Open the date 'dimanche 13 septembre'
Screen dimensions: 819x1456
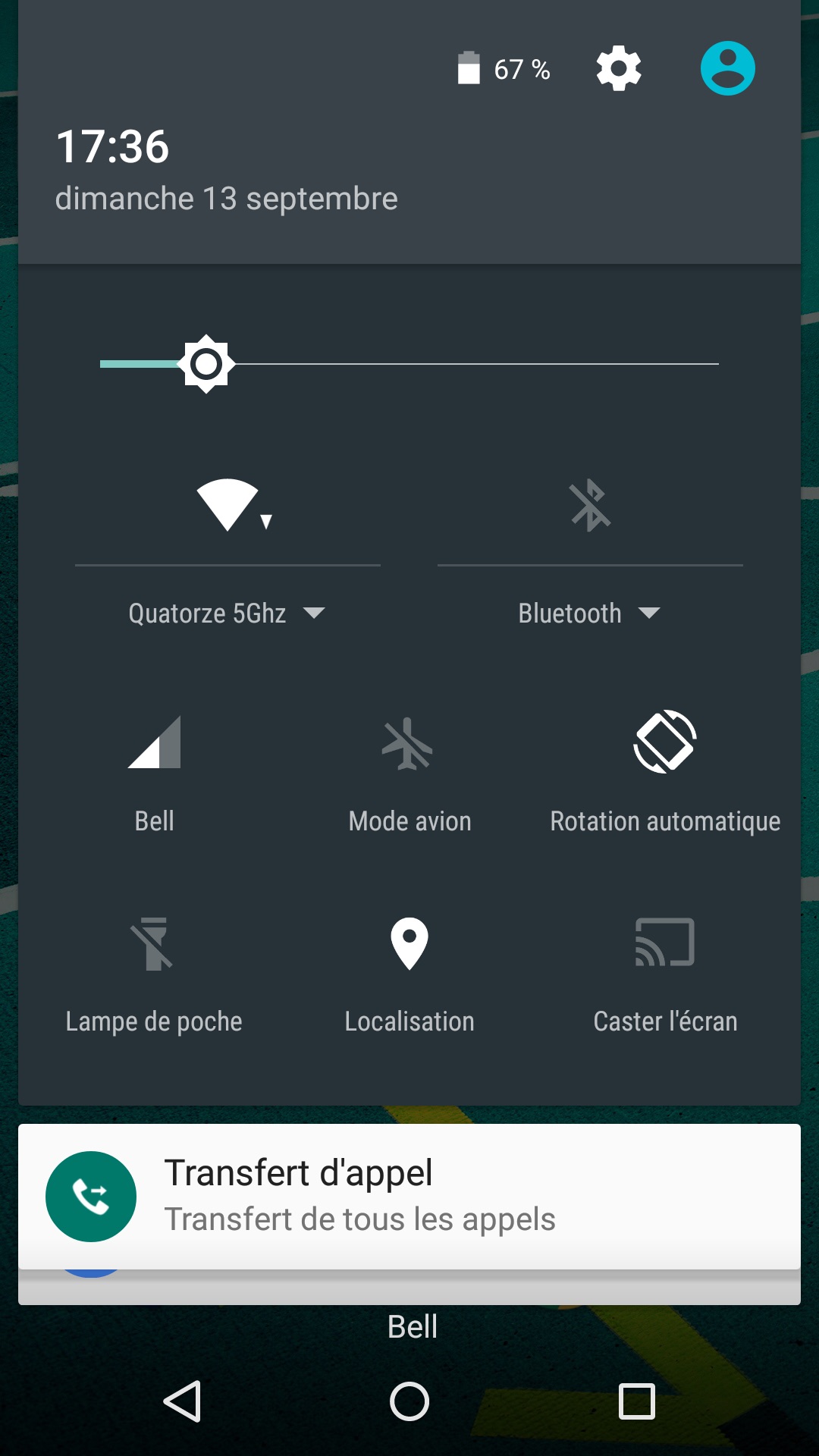pos(226,199)
